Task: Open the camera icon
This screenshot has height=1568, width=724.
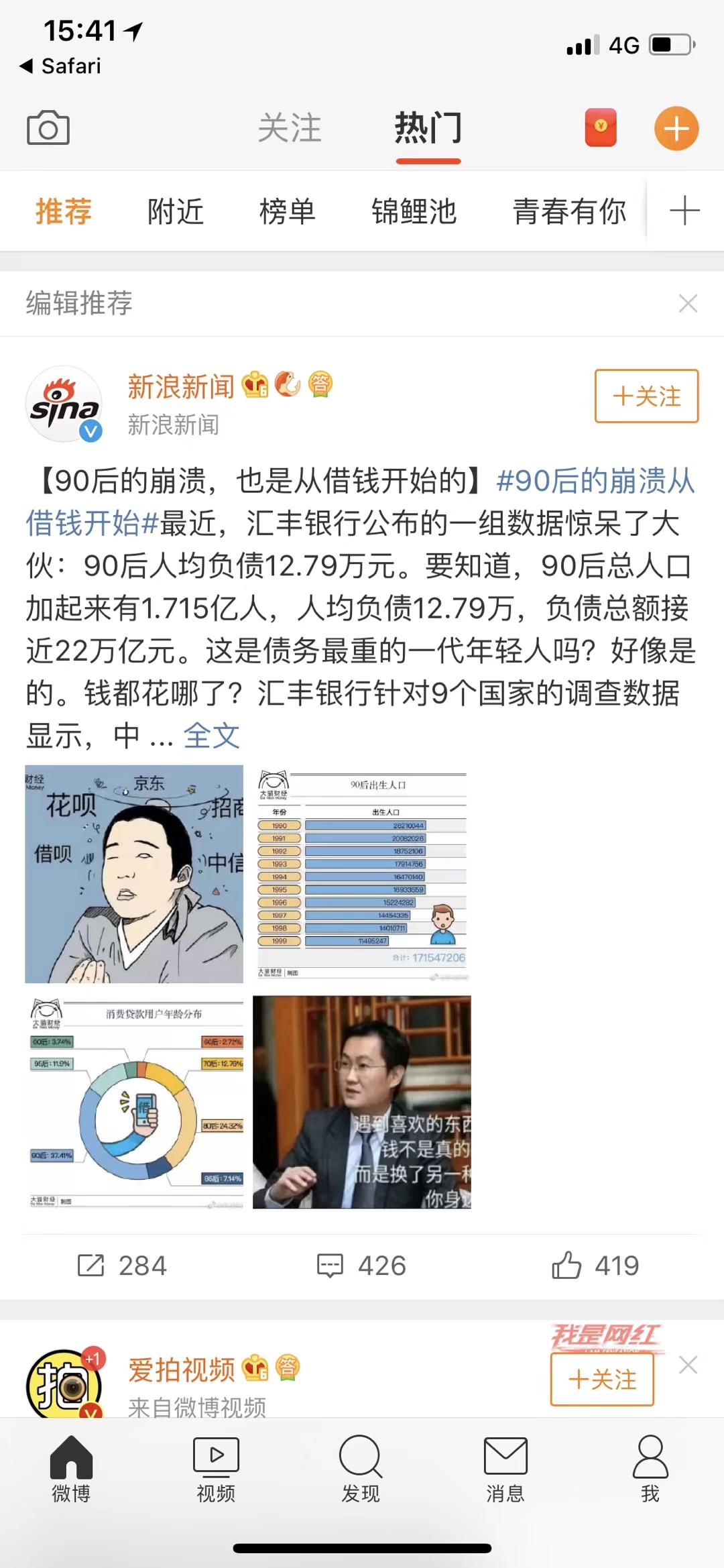Action: tap(48, 127)
